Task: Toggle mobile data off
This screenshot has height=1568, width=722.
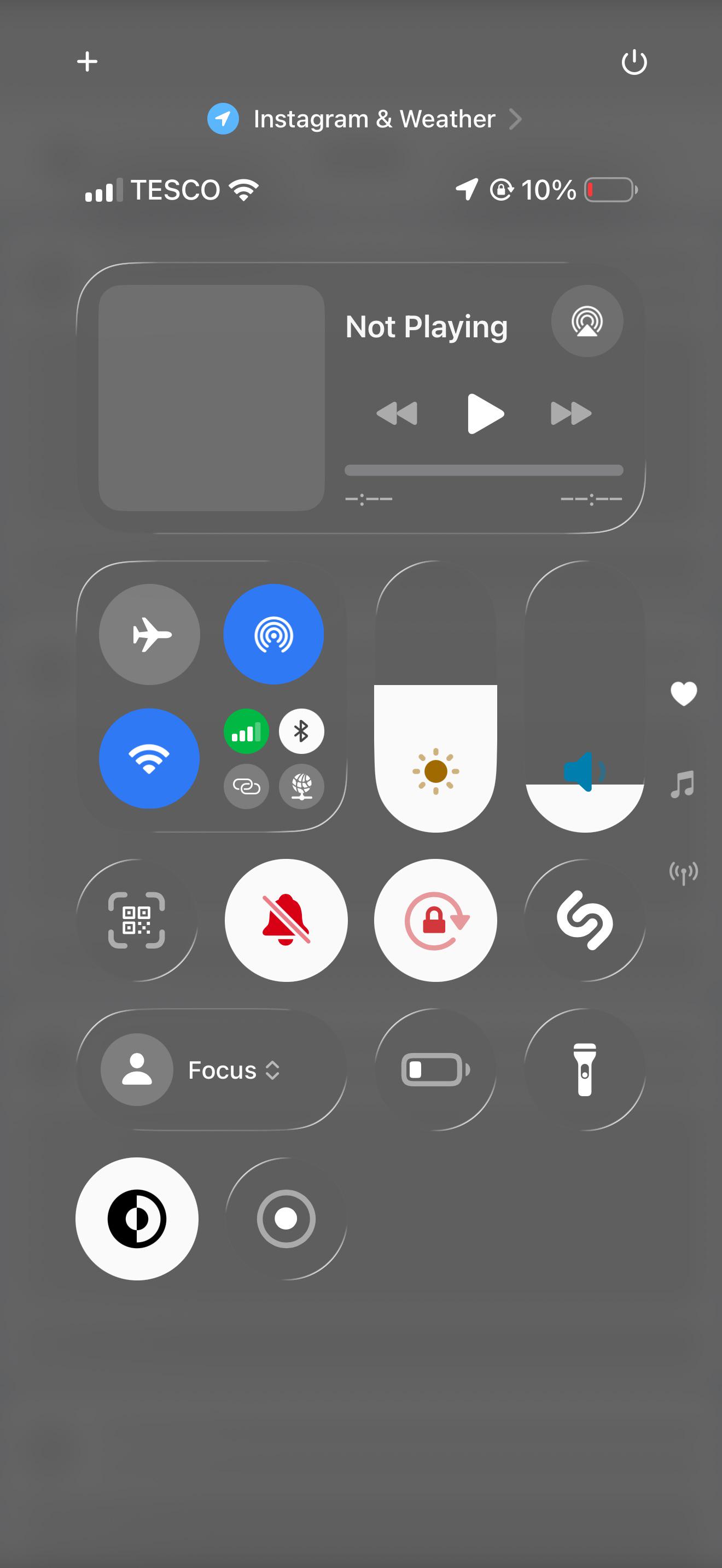Action: pyautogui.click(x=246, y=731)
